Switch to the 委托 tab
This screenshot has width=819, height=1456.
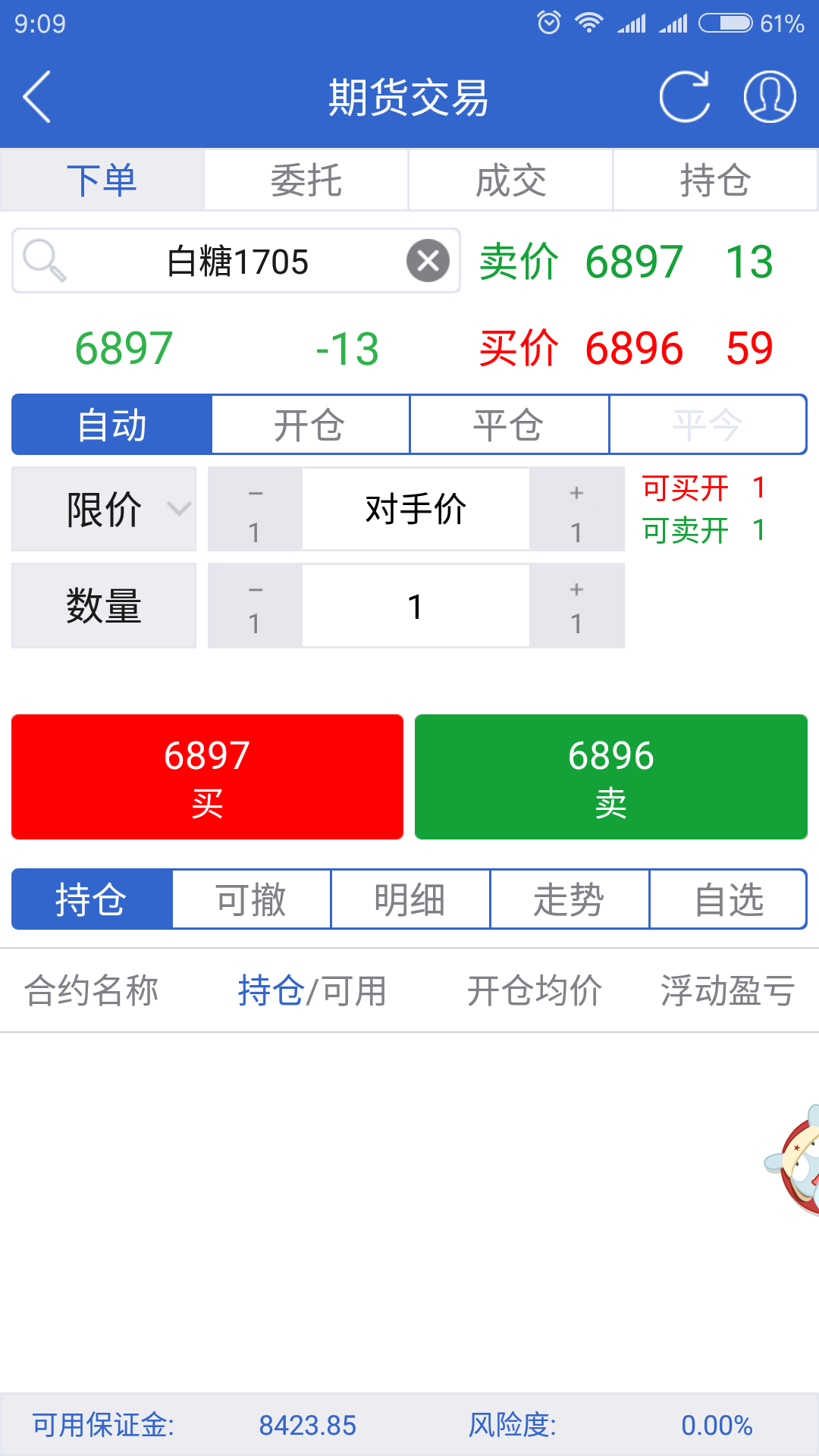306,180
